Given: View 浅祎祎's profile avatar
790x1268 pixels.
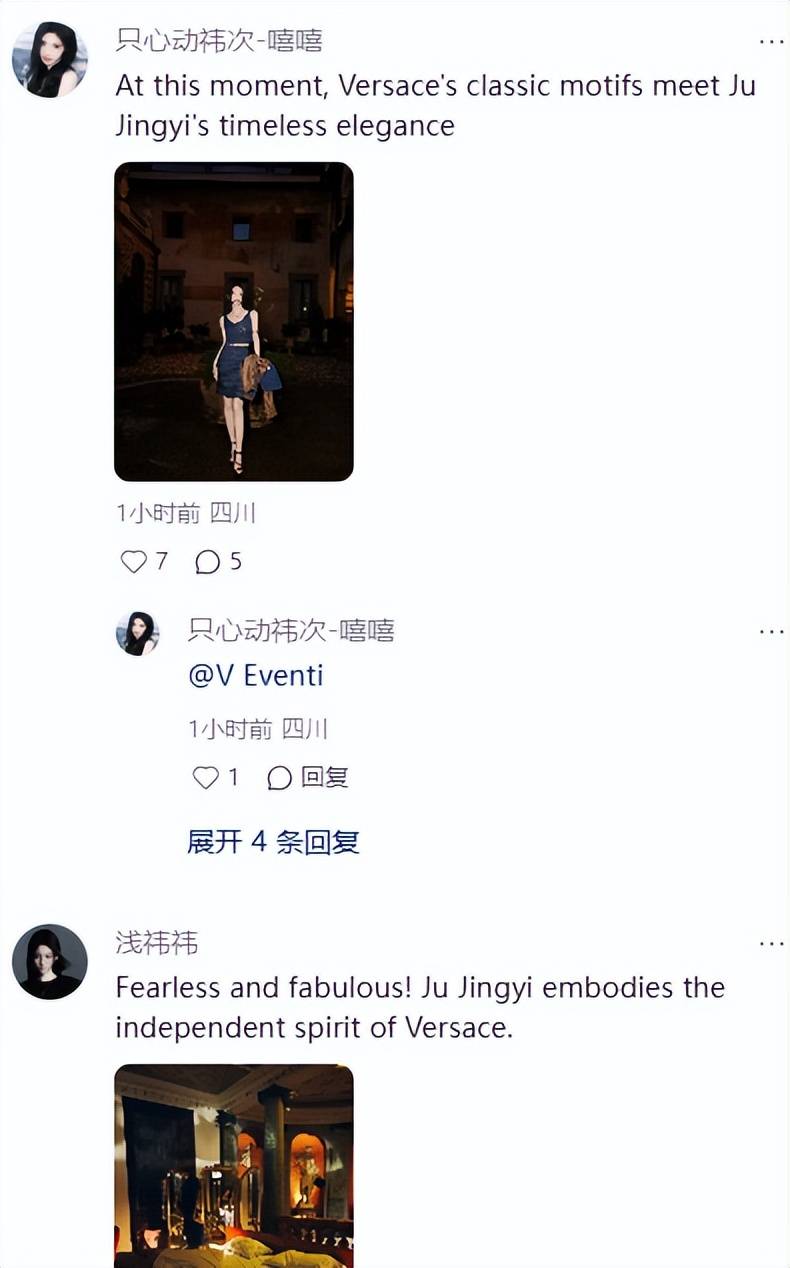Looking at the screenshot, I should point(50,961).
